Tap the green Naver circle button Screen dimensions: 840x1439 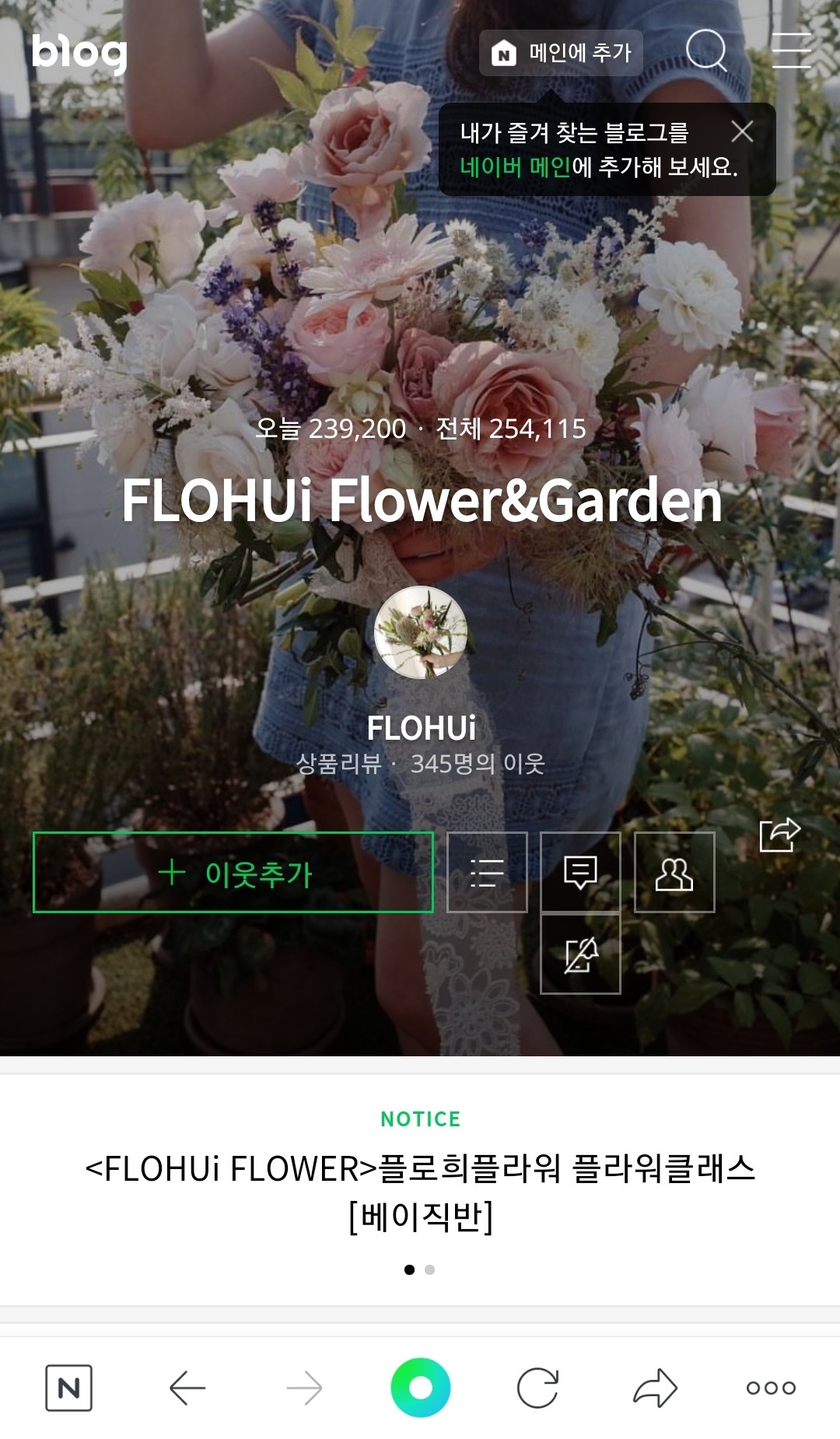point(420,1388)
